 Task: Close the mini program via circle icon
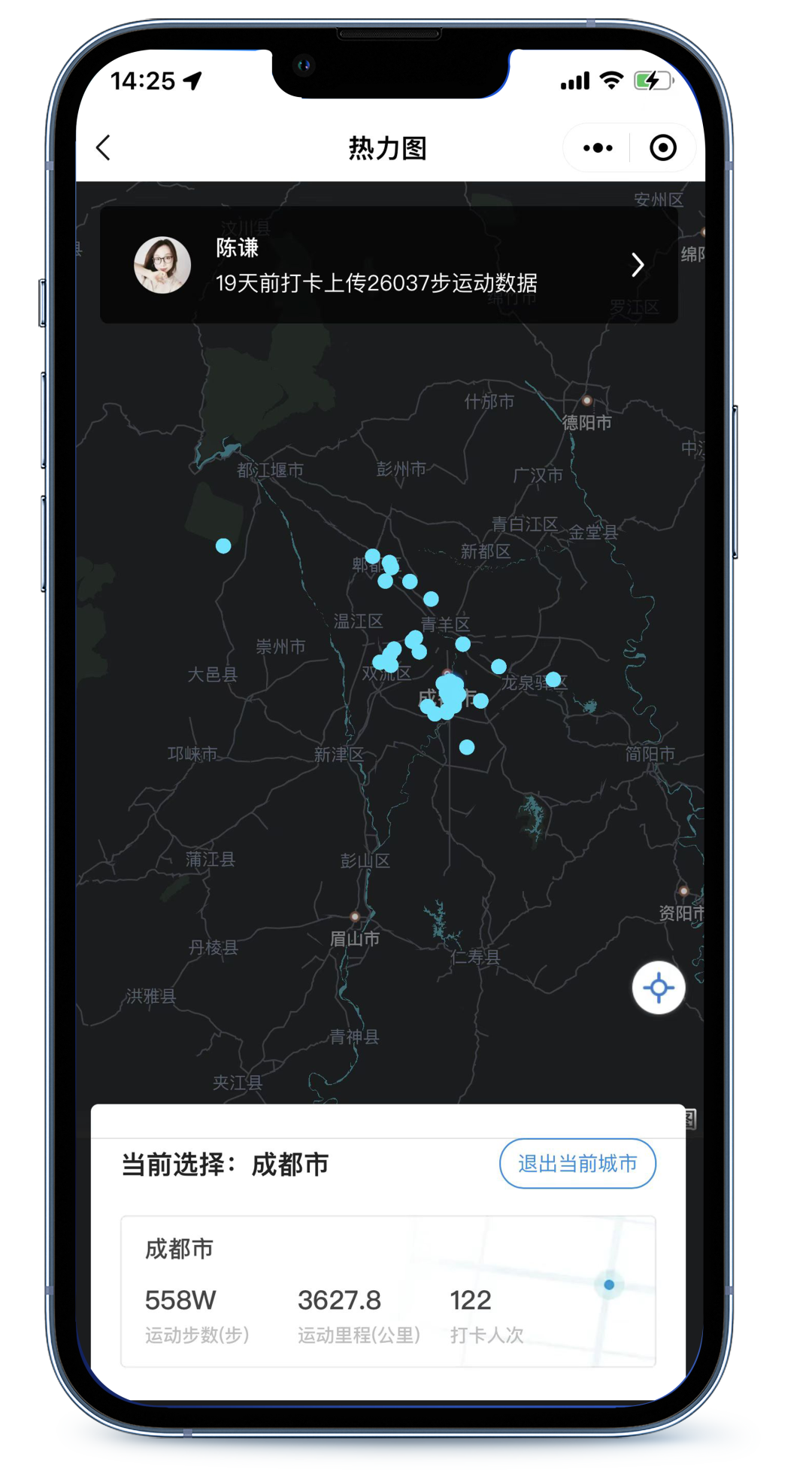pyautogui.click(x=662, y=148)
